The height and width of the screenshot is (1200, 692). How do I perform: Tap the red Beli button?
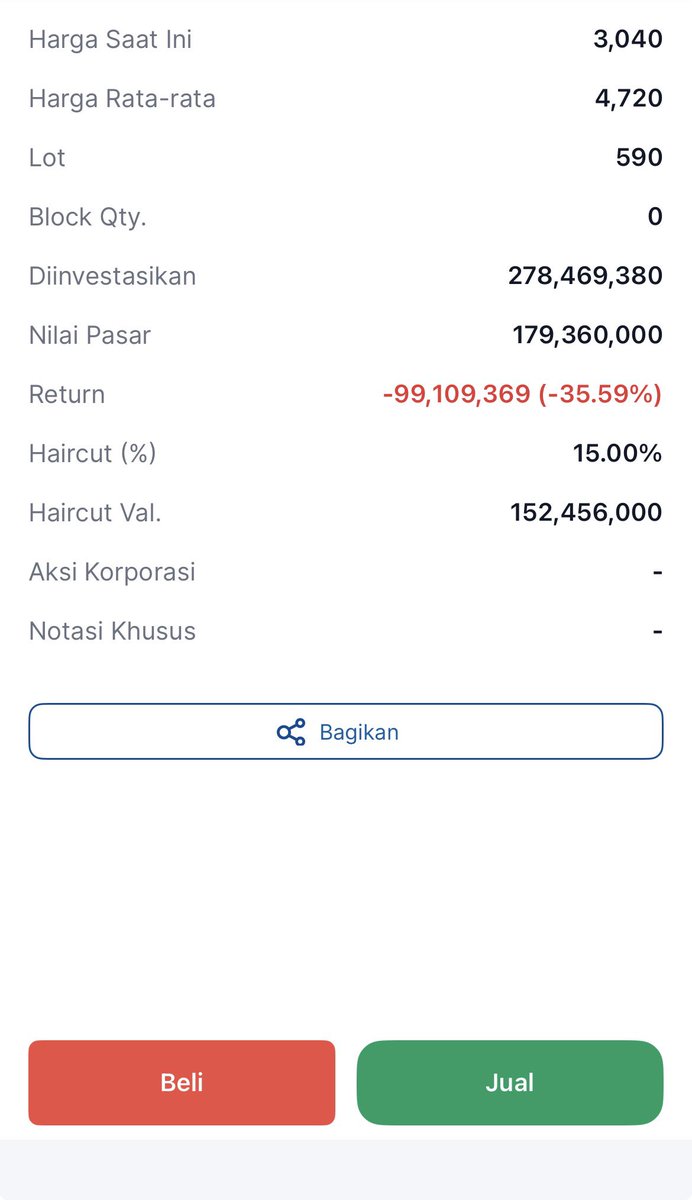[x=181, y=1083]
